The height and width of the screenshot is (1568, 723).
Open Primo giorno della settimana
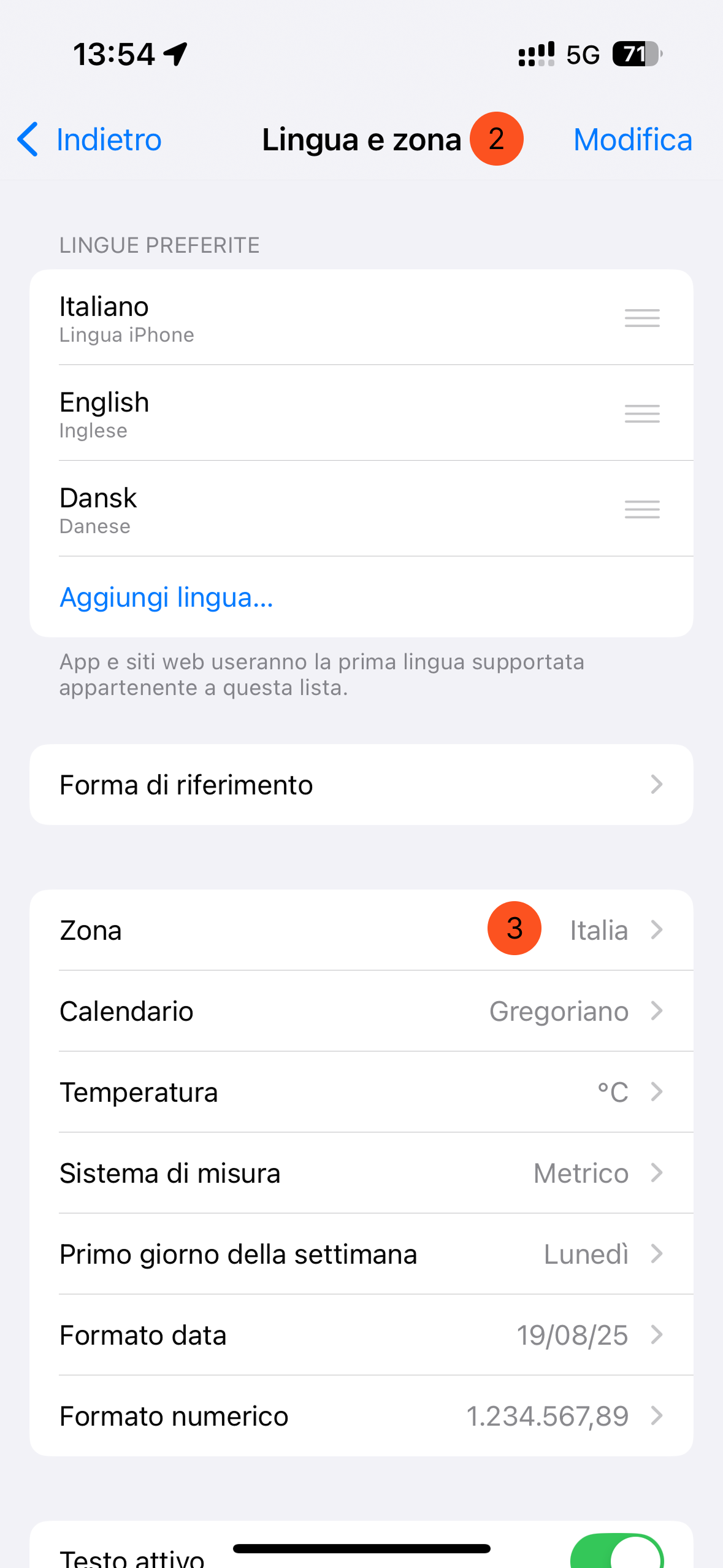coord(361,1254)
